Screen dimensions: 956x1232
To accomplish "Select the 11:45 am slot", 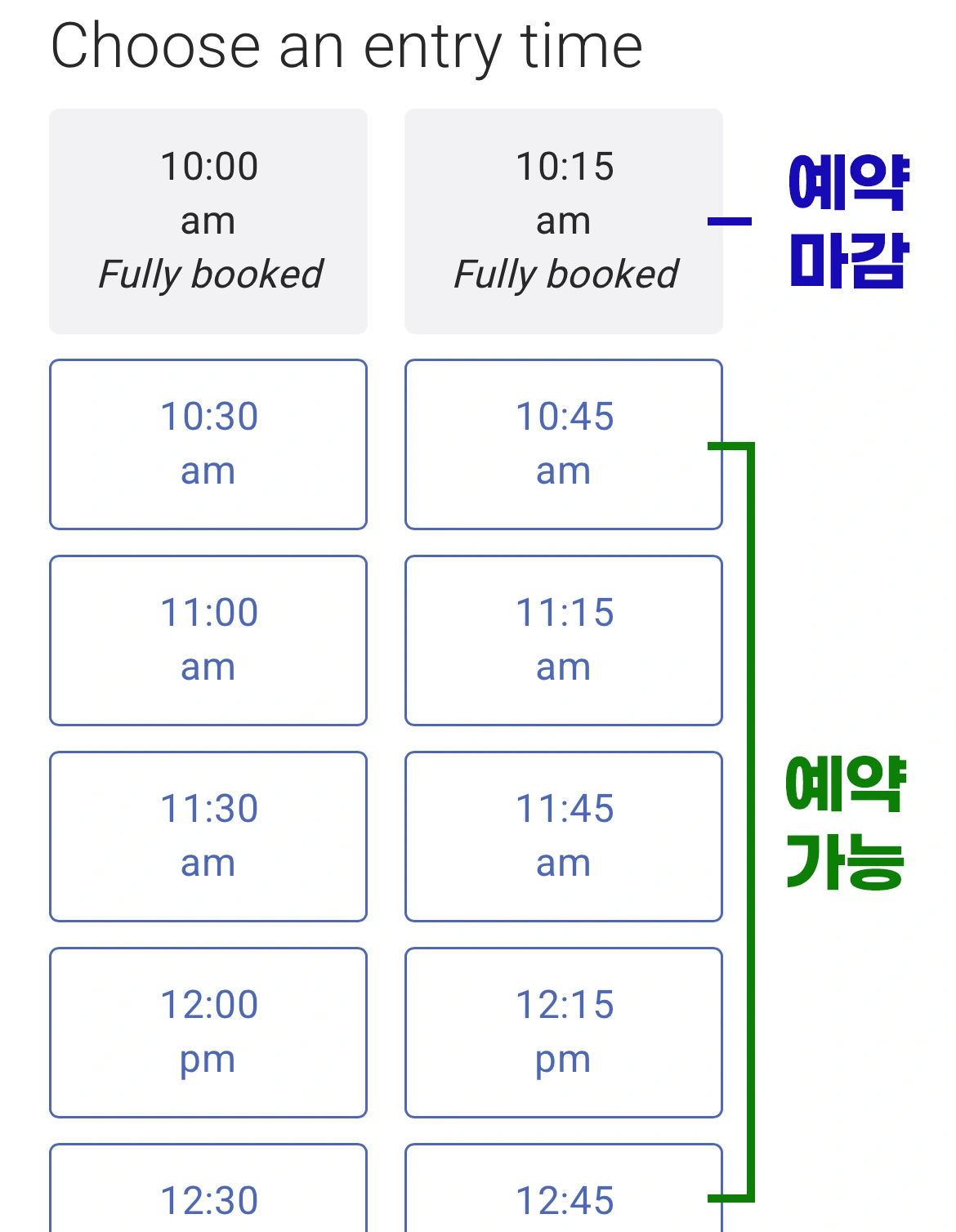I will (x=564, y=836).
